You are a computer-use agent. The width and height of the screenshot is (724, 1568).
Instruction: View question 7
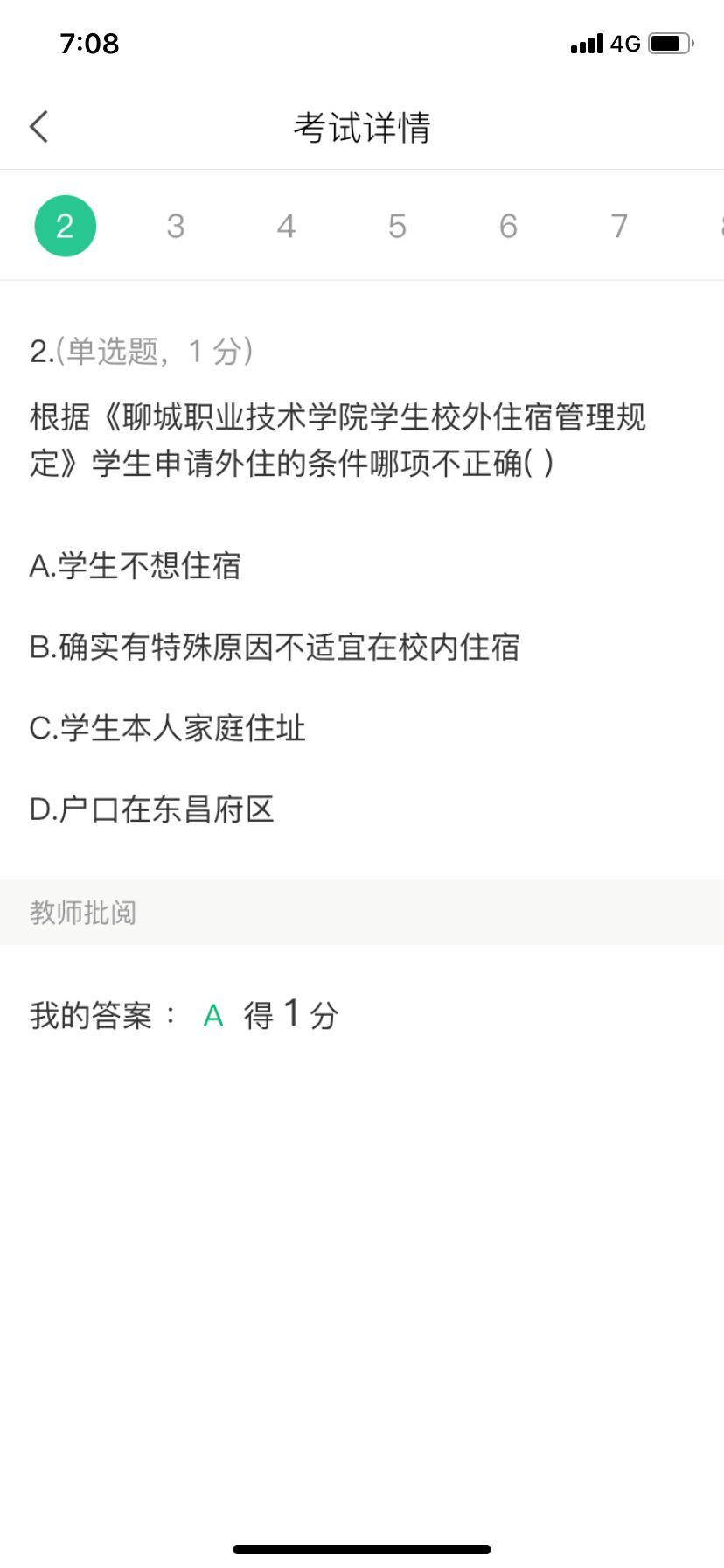coord(619,227)
